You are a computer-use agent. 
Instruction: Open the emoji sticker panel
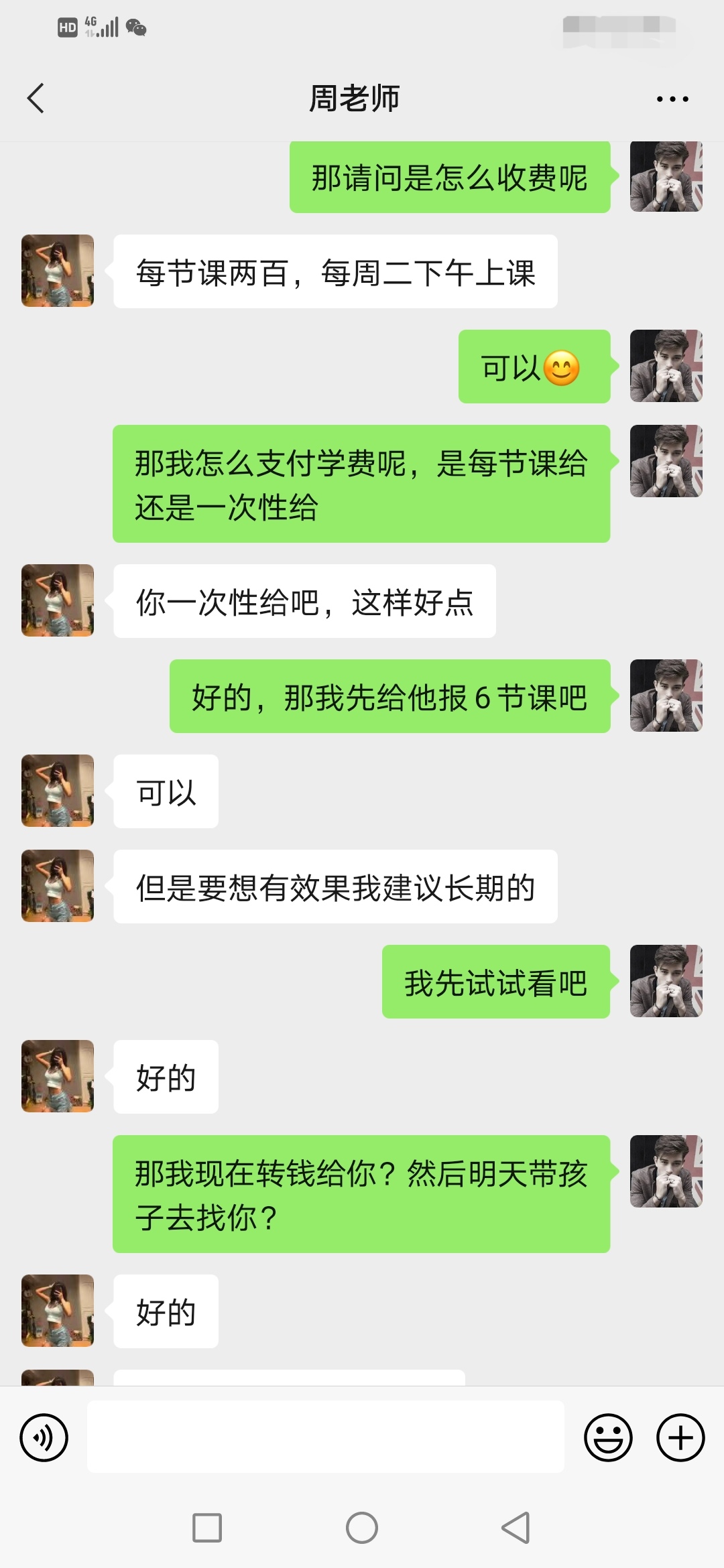coord(608,1437)
